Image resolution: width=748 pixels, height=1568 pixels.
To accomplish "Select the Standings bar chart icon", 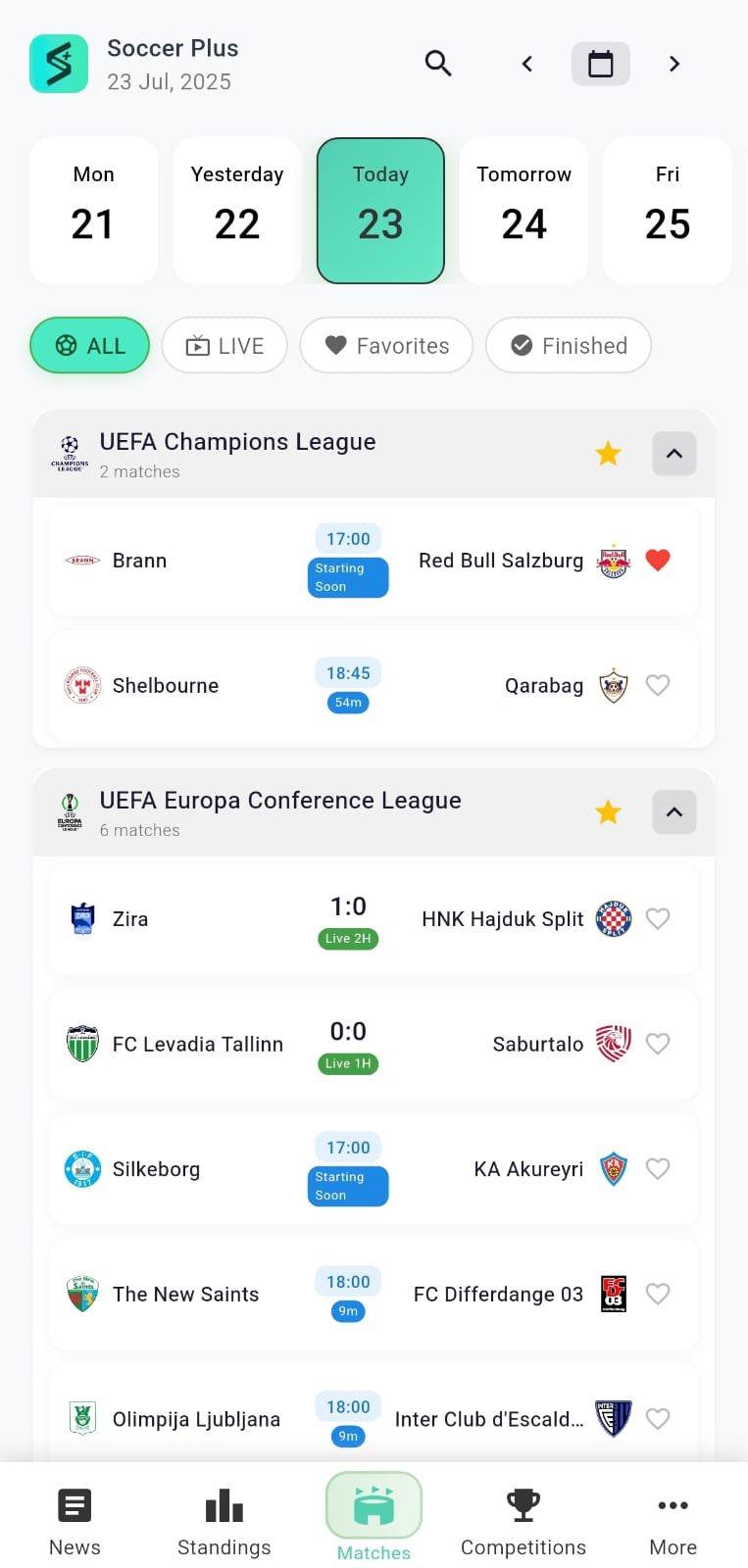I will pyautogui.click(x=224, y=1505).
